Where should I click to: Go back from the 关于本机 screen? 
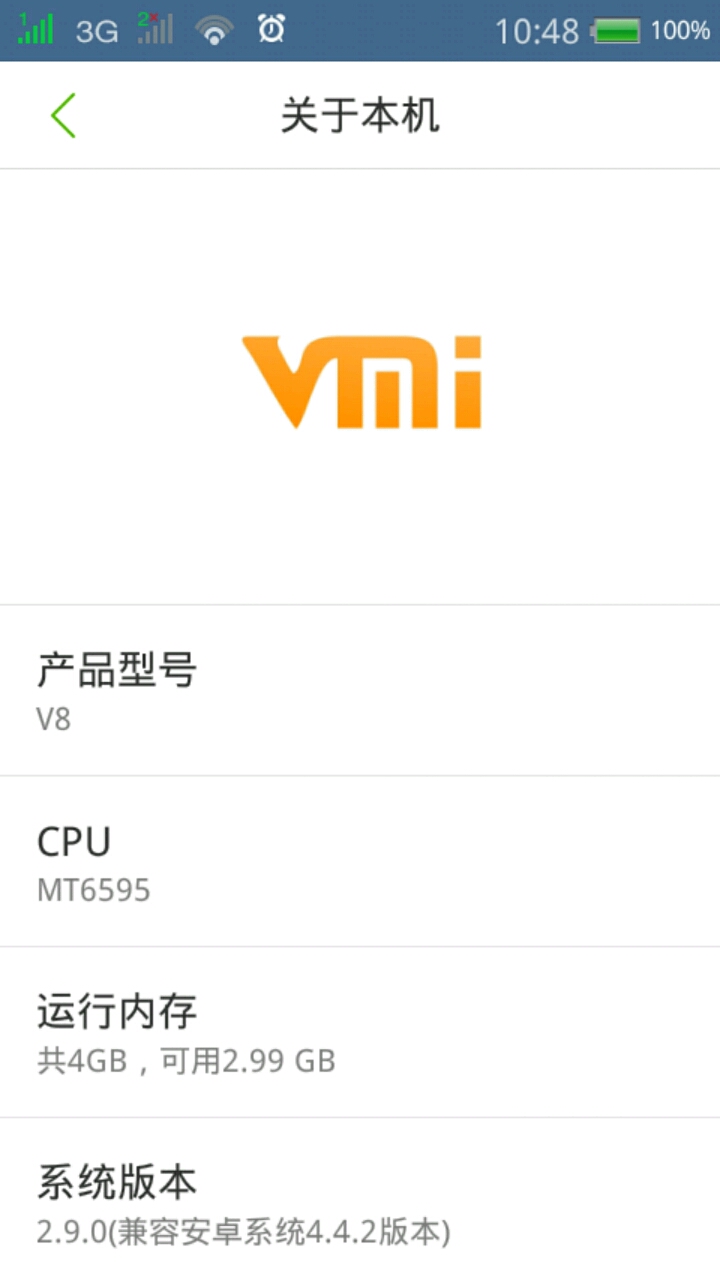tap(63, 116)
